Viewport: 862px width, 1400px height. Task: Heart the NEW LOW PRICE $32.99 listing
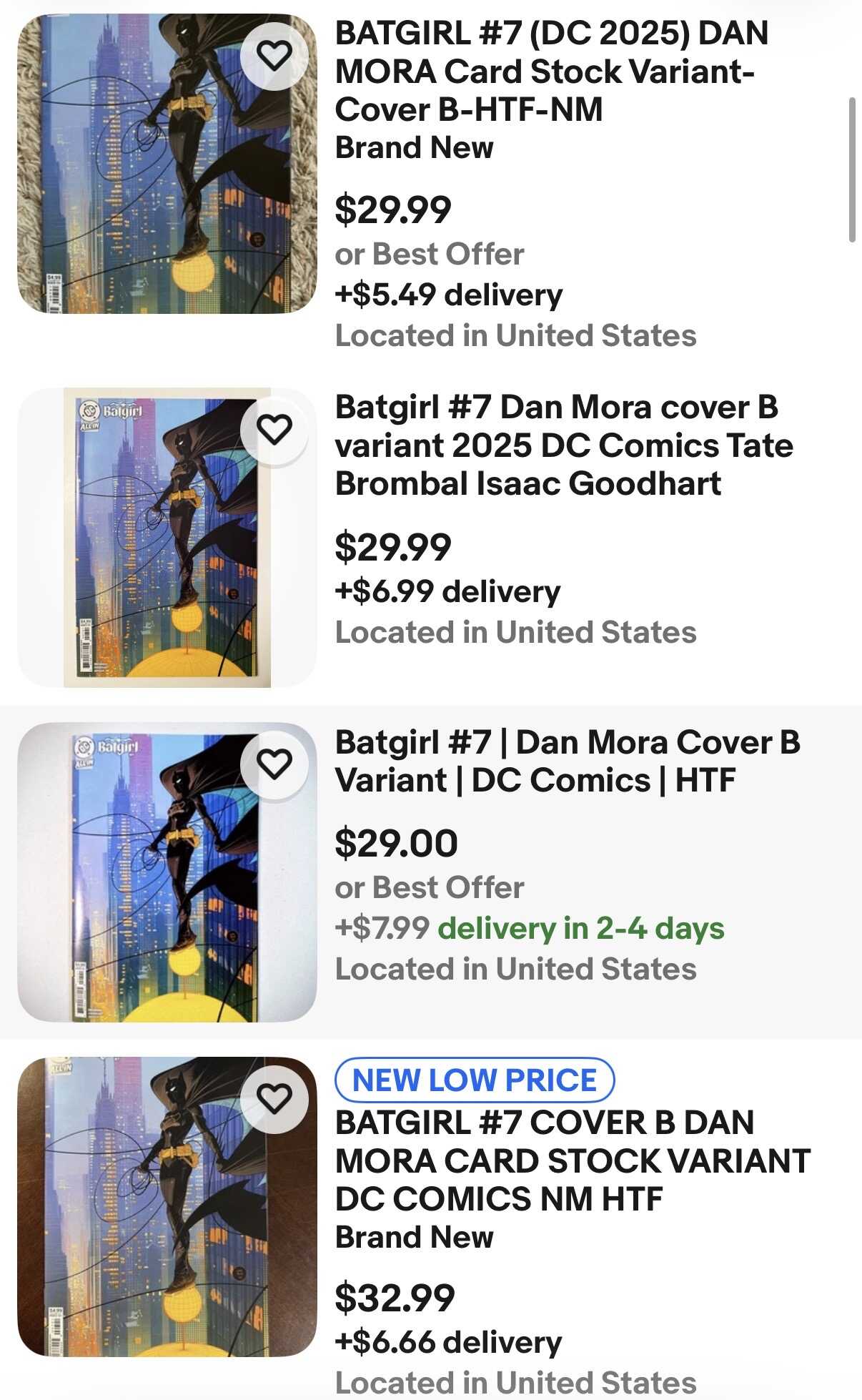[x=274, y=1098]
